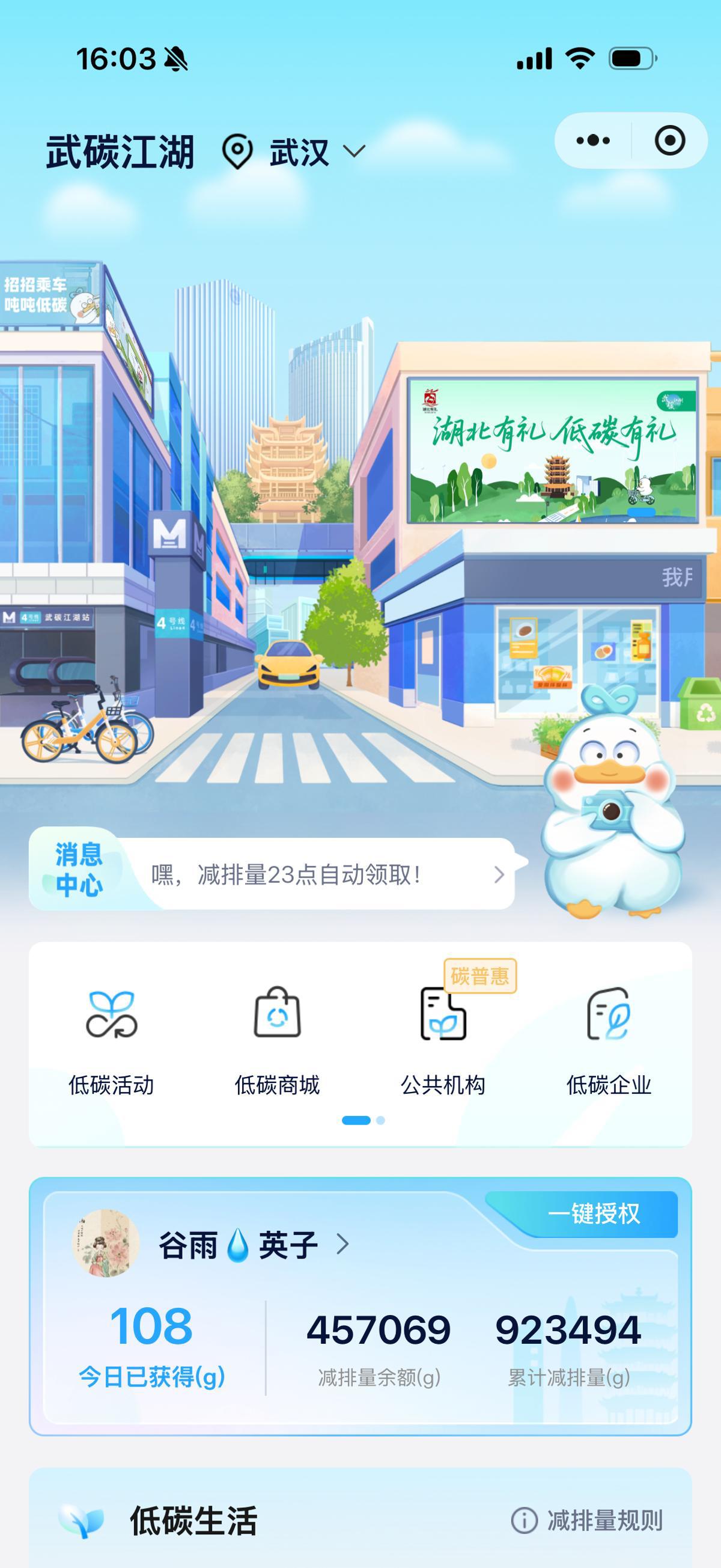Open the mini program more options menu
Image resolution: width=721 pixels, height=1568 pixels.
pyautogui.click(x=592, y=141)
